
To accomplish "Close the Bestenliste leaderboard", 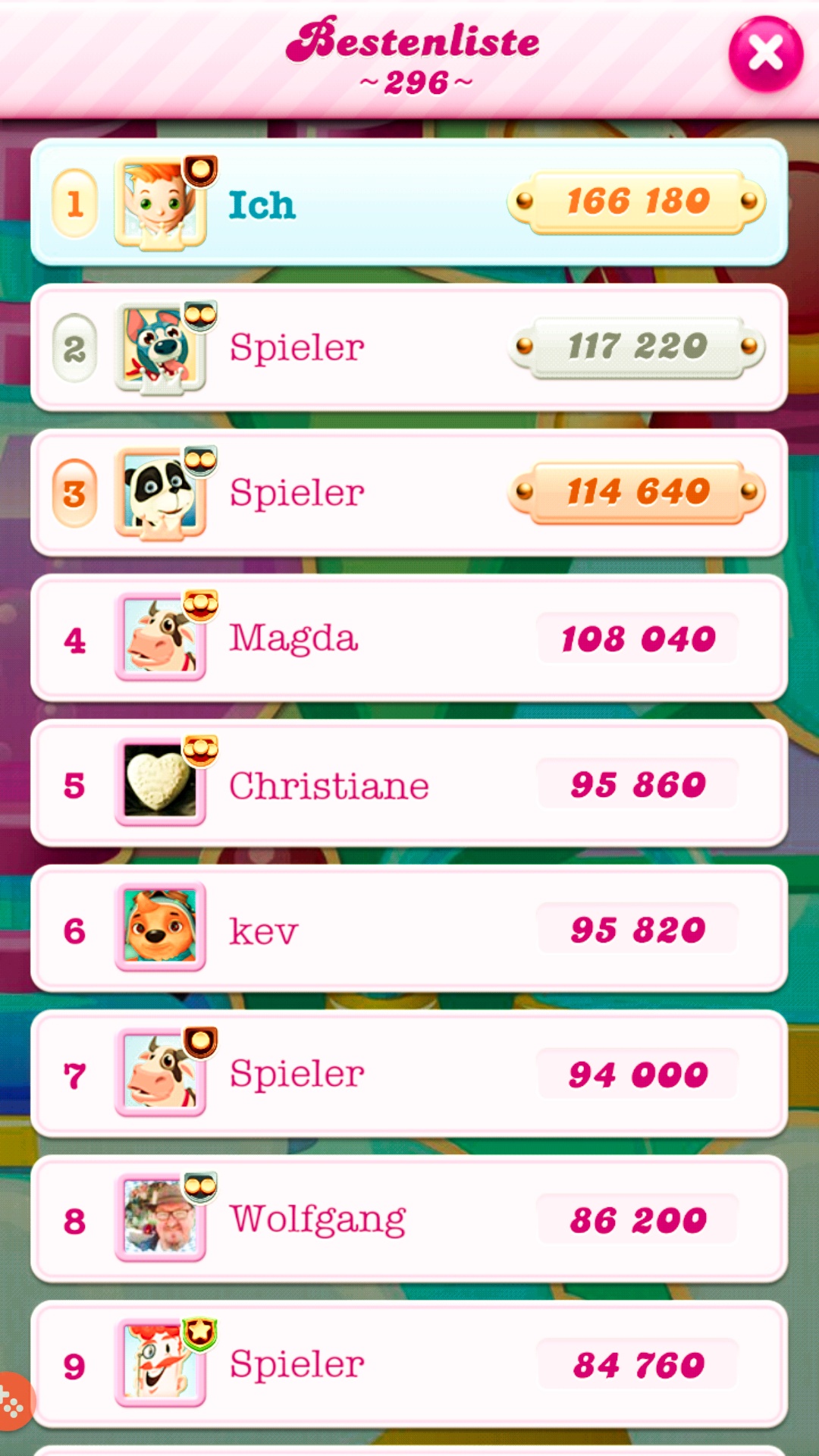I will (x=765, y=55).
